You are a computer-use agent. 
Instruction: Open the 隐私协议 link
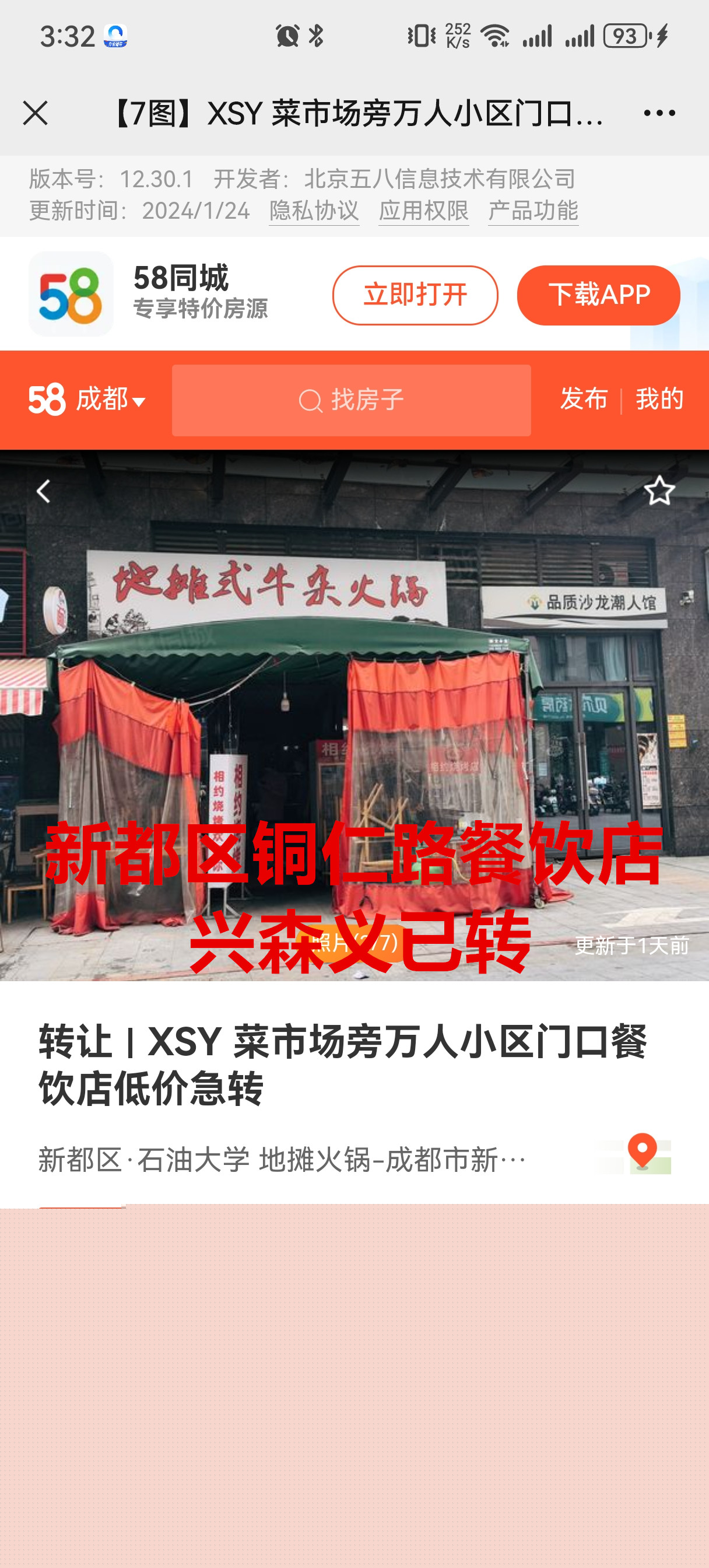coord(314,211)
